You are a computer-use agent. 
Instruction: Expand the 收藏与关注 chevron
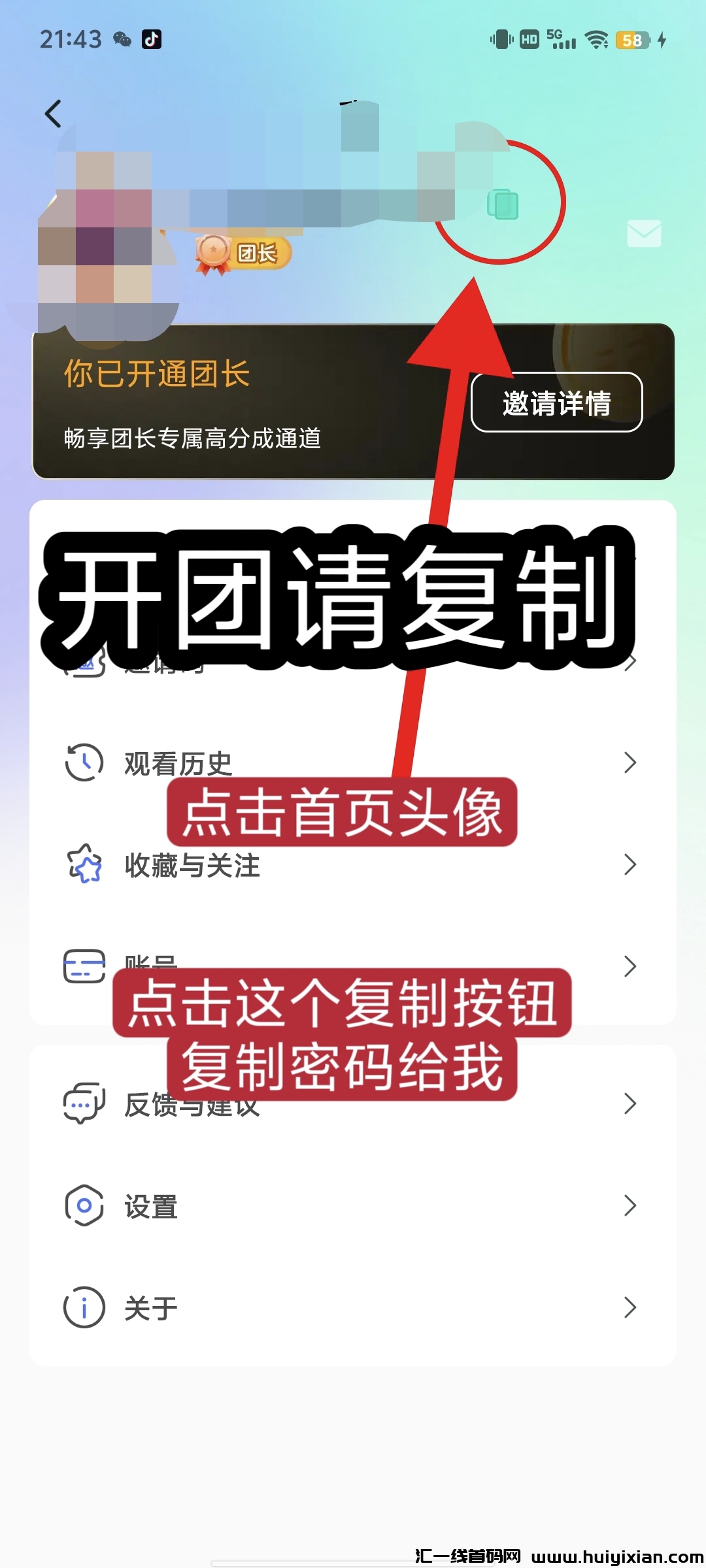(630, 865)
